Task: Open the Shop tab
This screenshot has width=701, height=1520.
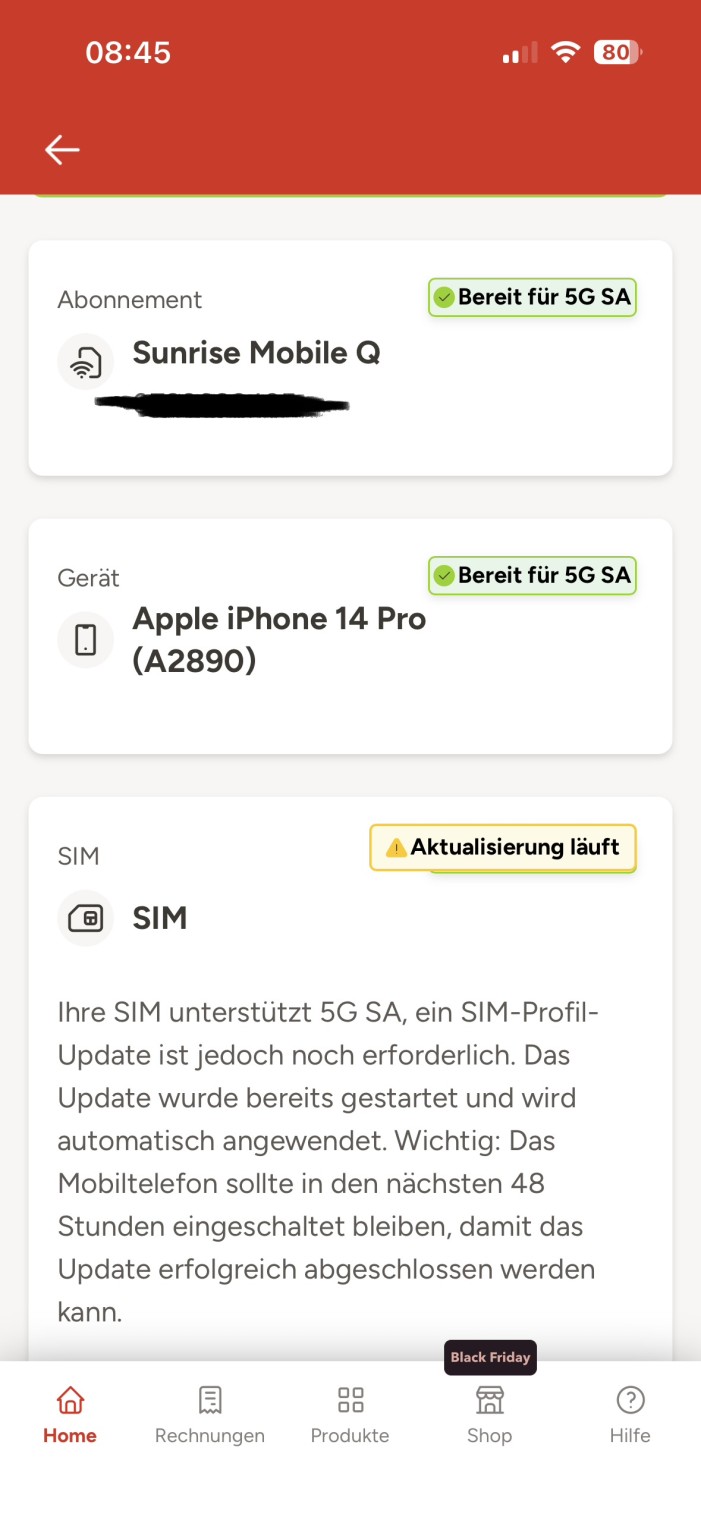Action: (x=490, y=1414)
